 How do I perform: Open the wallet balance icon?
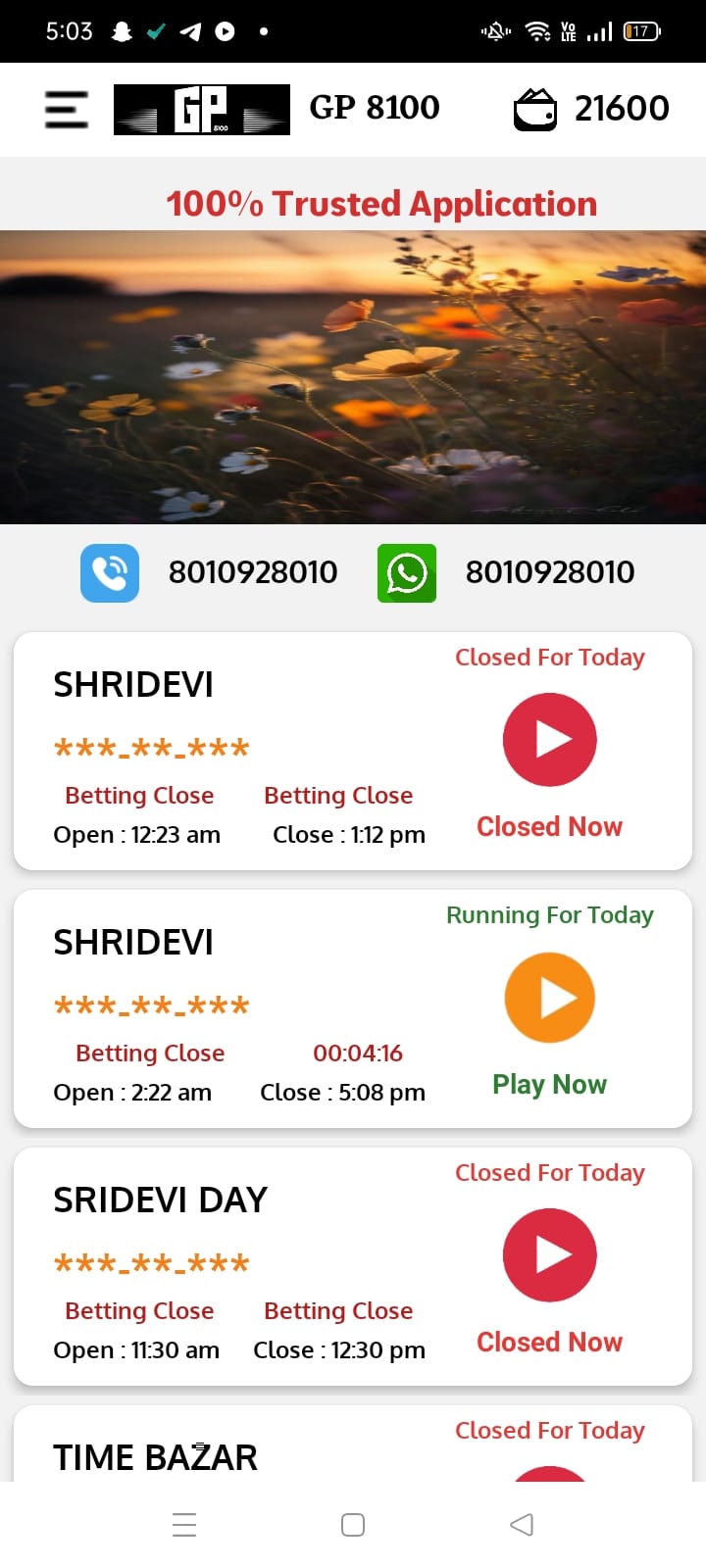click(x=535, y=109)
